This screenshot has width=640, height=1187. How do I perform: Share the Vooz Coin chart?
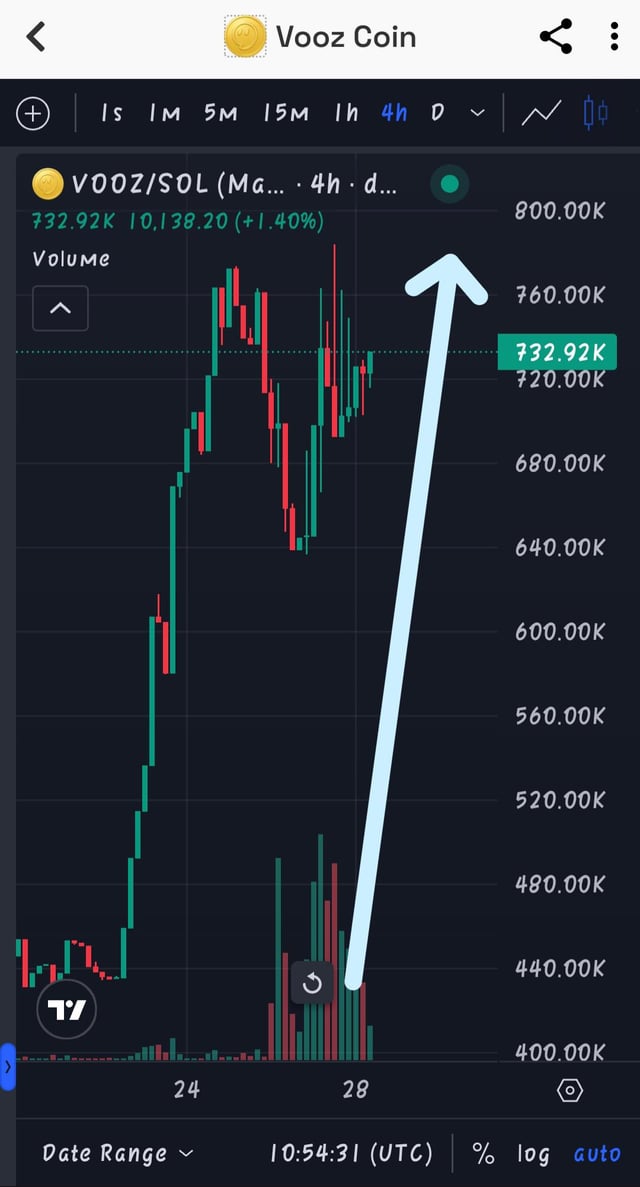click(555, 38)
